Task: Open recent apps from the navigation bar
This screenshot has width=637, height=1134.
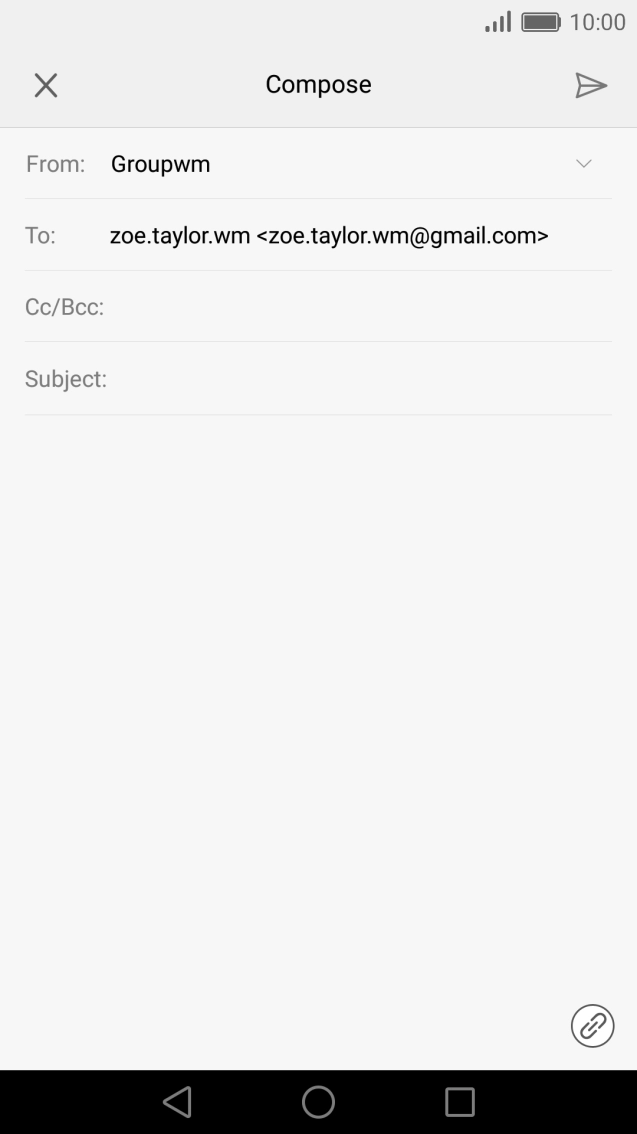Action: pyautogui.click(x=459, y=1102)
